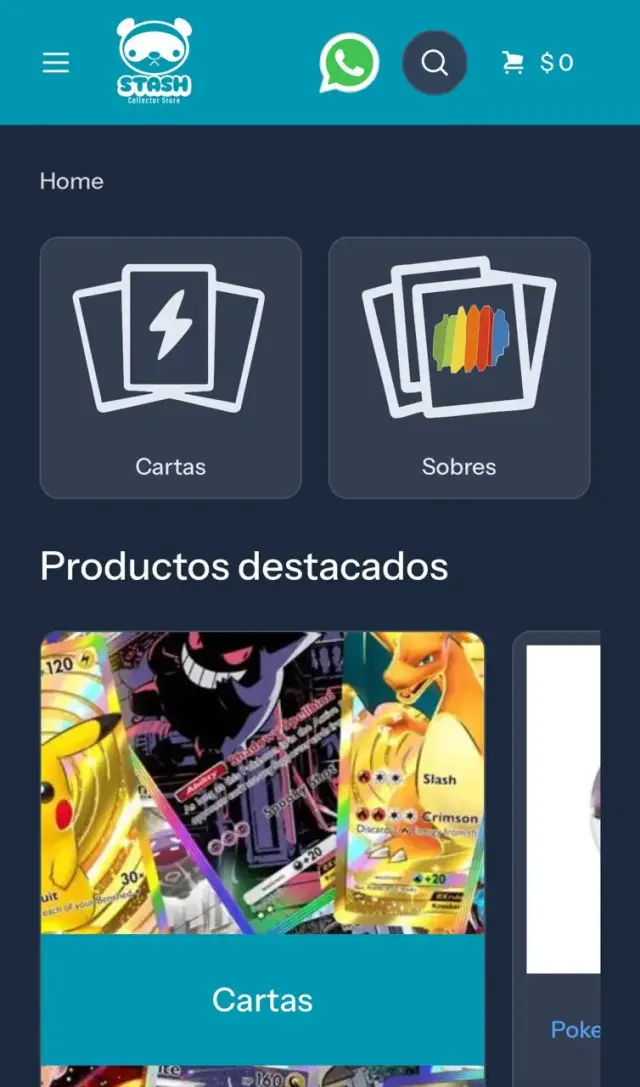640x1087 pixels.
Task: Go to the Stash store homepage logo
Action: [153, 60]
